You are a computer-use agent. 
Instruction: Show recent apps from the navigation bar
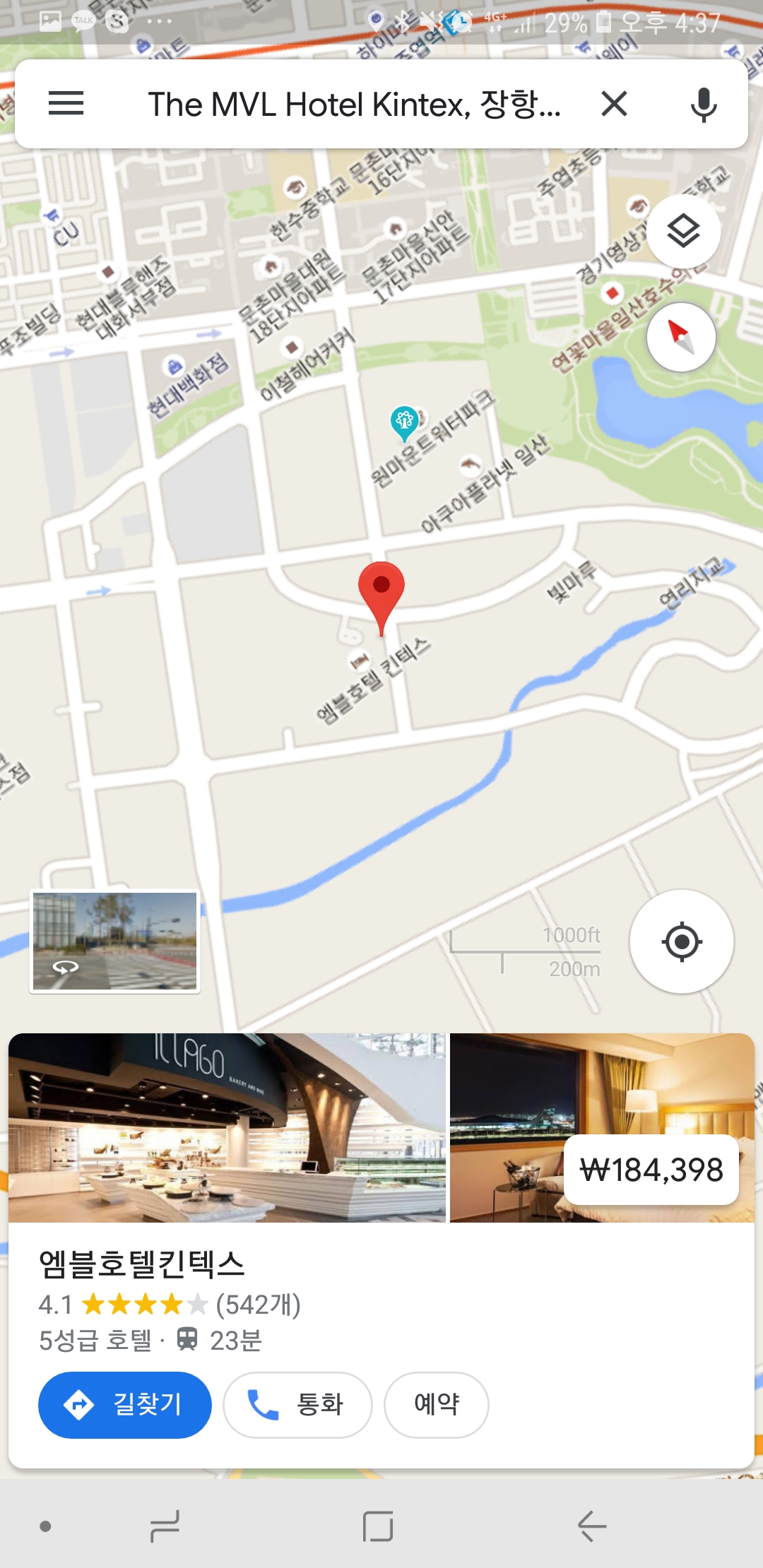(165, 1526)
